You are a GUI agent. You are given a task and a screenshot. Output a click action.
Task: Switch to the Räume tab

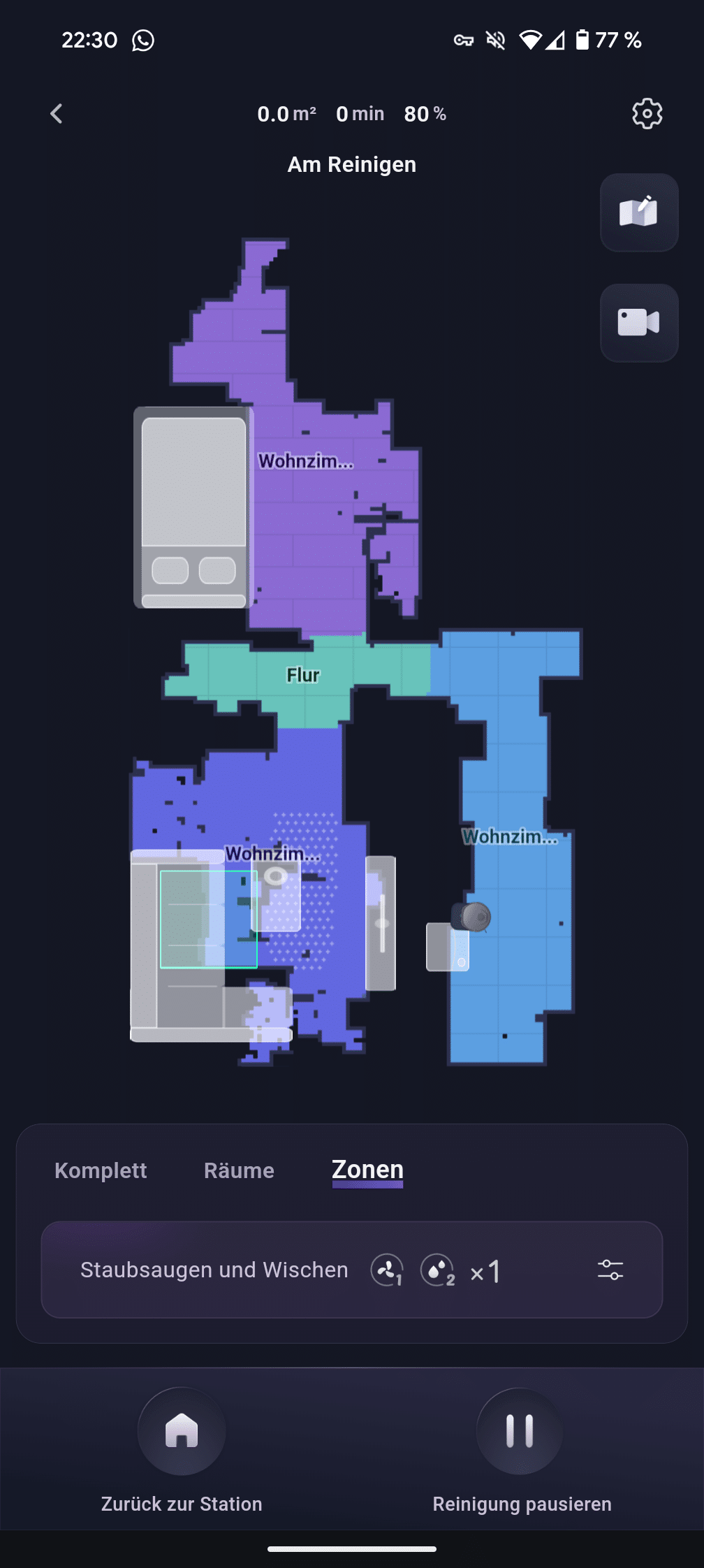239,1170
